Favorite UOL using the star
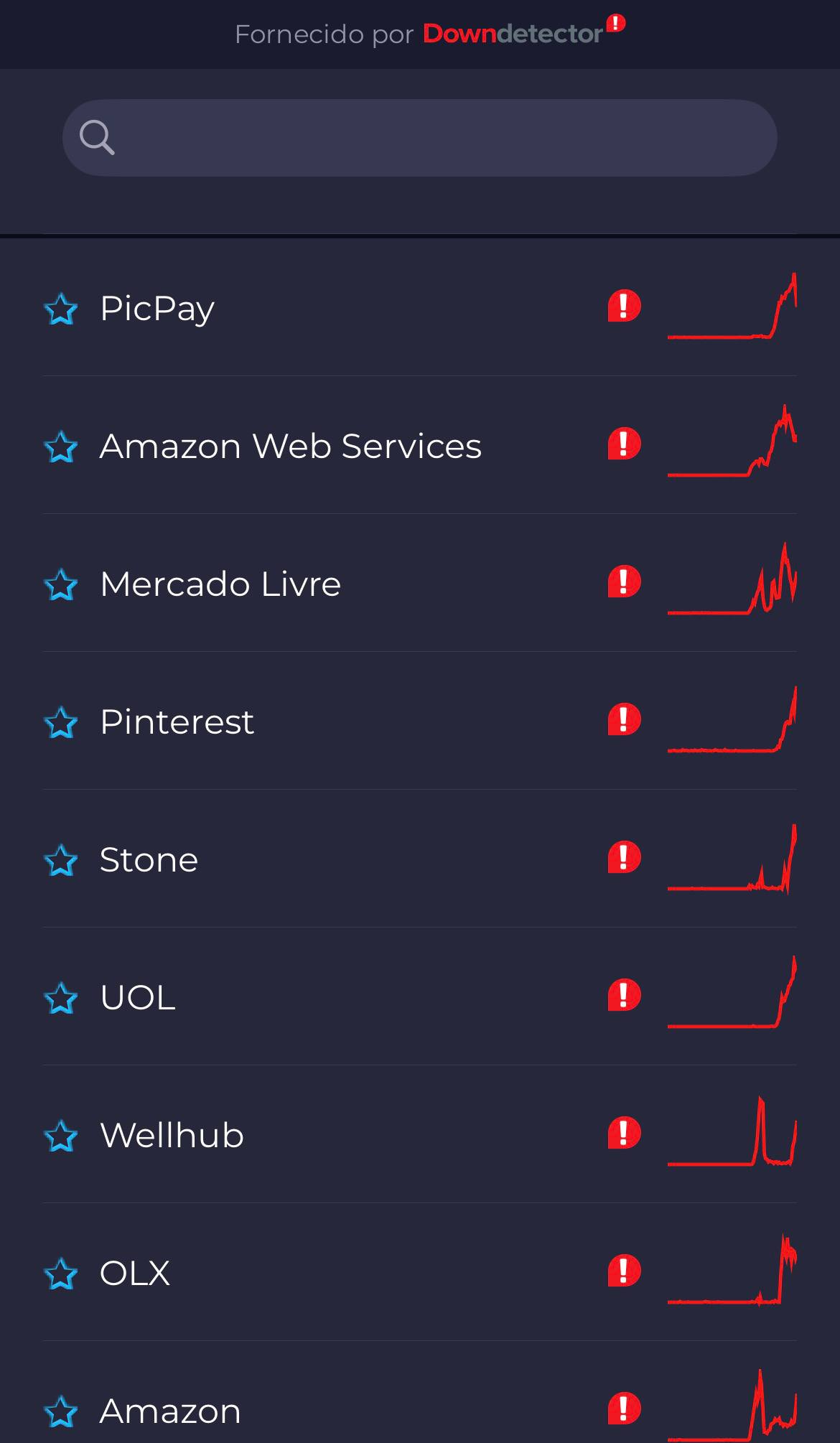 (61, 999)
